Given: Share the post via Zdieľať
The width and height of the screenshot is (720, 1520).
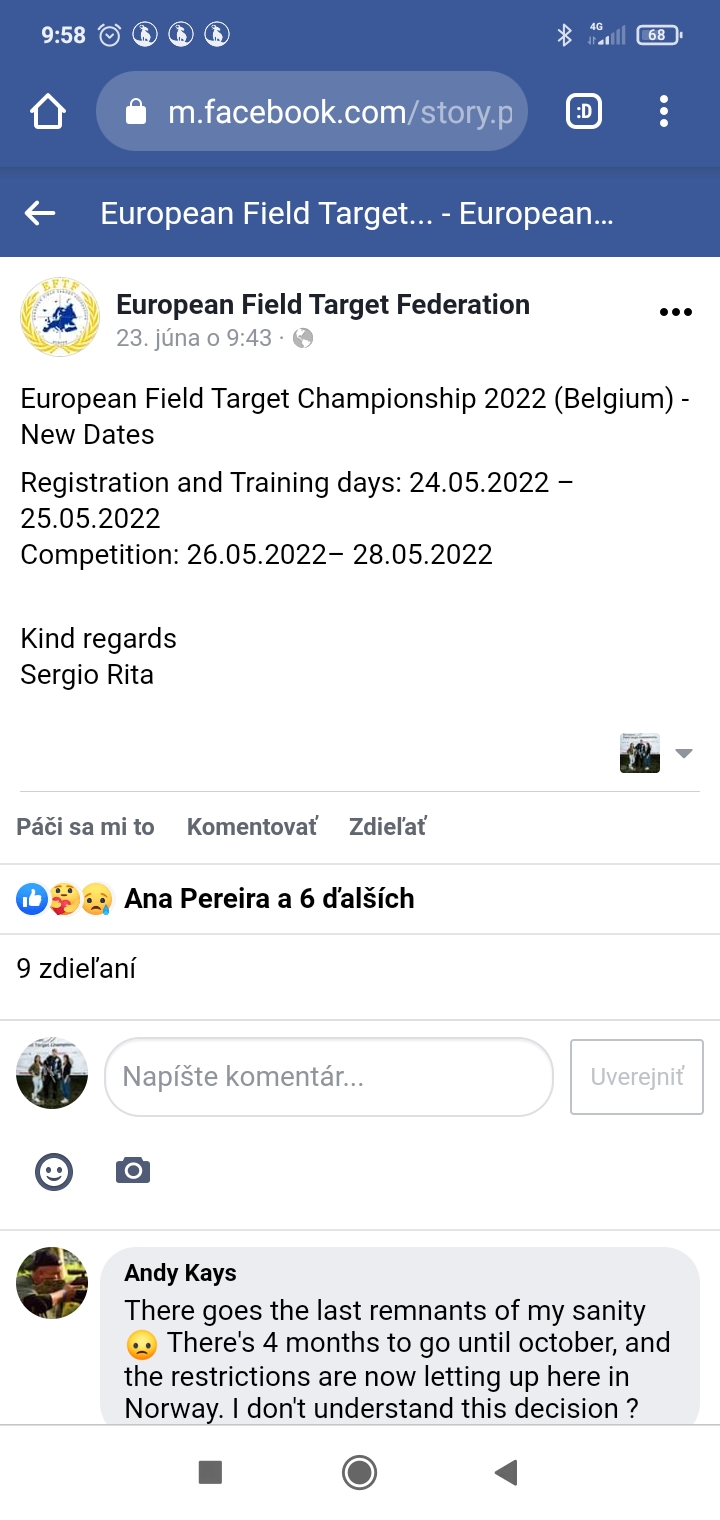Looking at the screenshot, I should coord(387,827).
